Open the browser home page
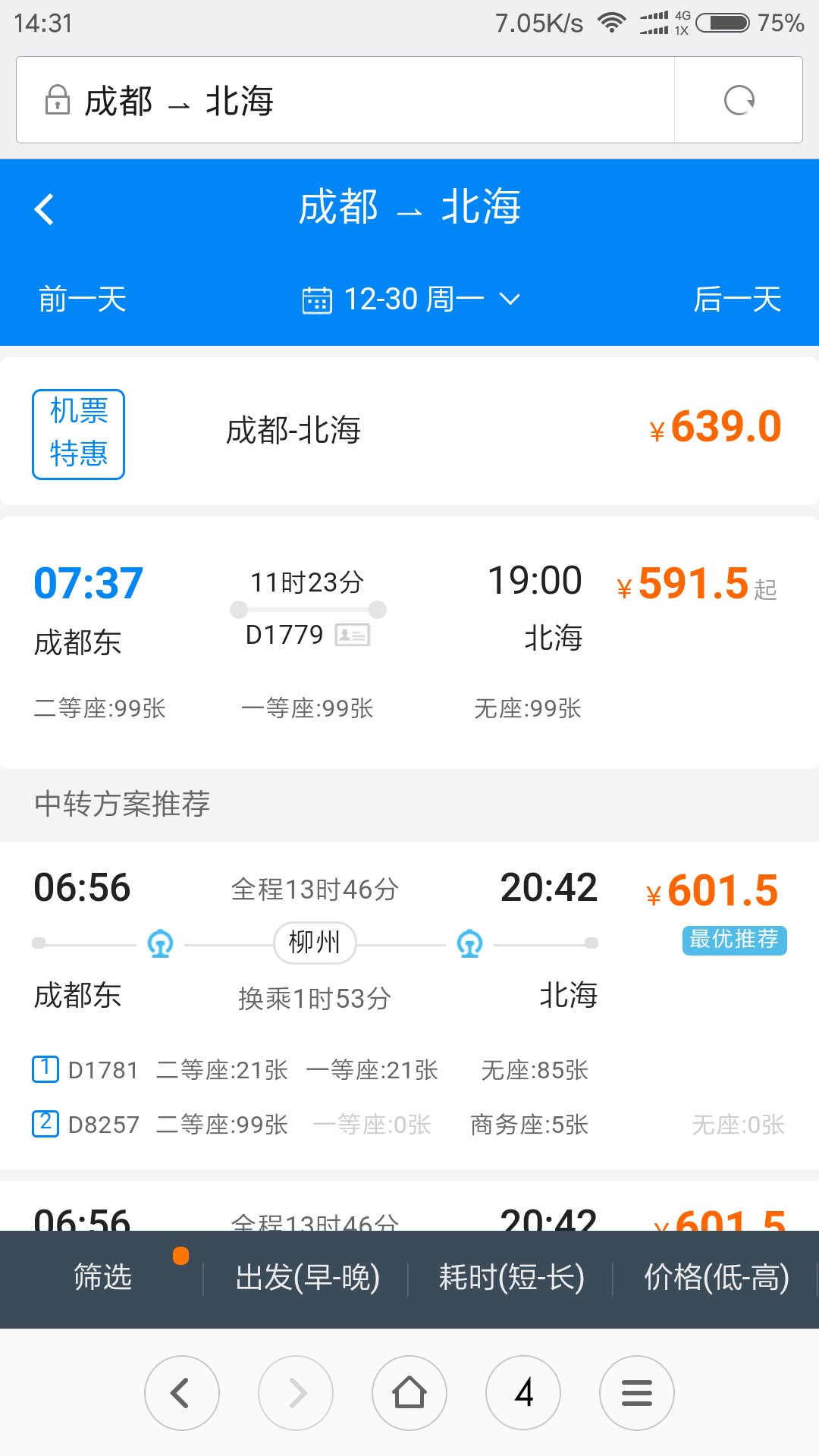 pyautogui.click(x=409, y=1393)
